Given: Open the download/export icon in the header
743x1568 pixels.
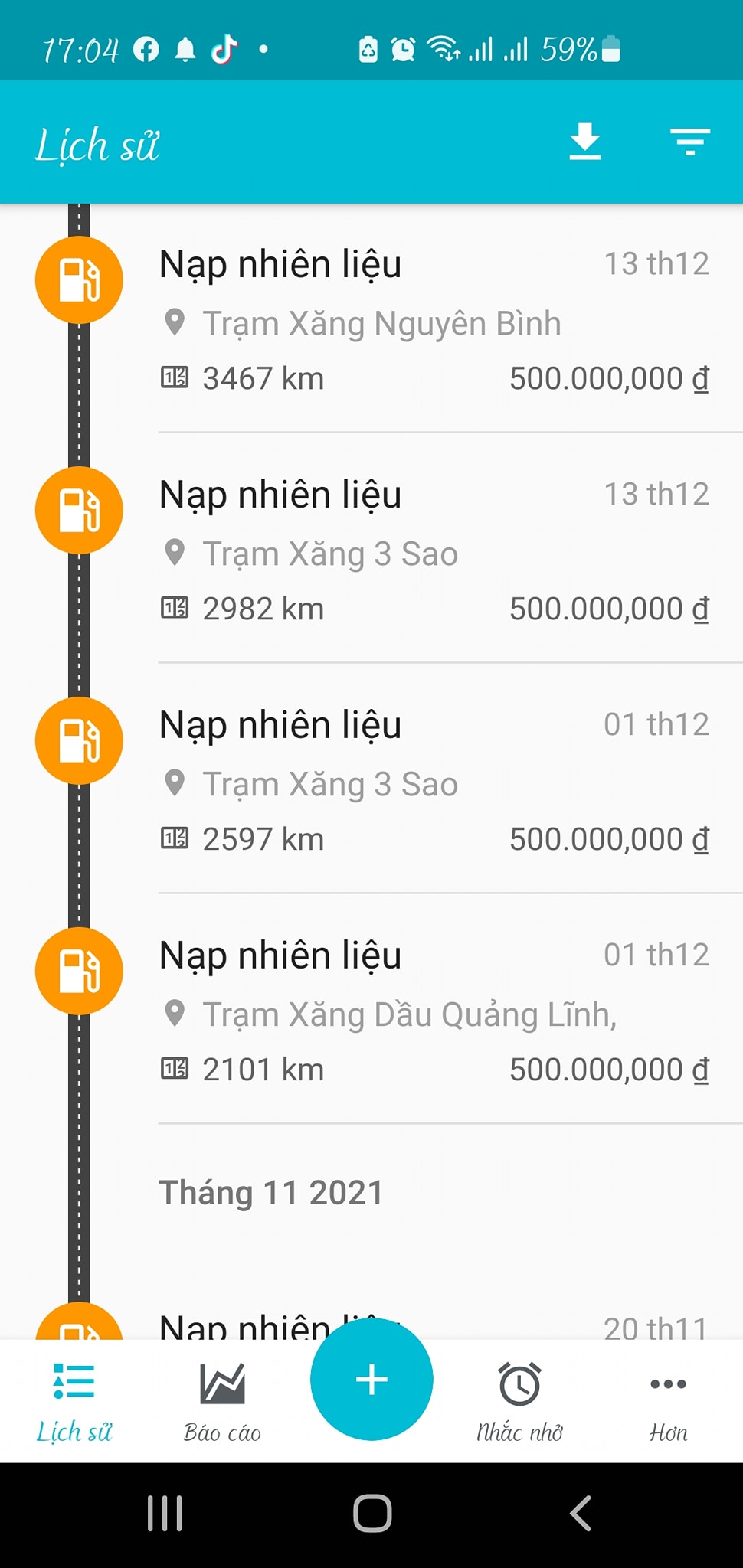Looking at the screenshot, I should point(584,142).
